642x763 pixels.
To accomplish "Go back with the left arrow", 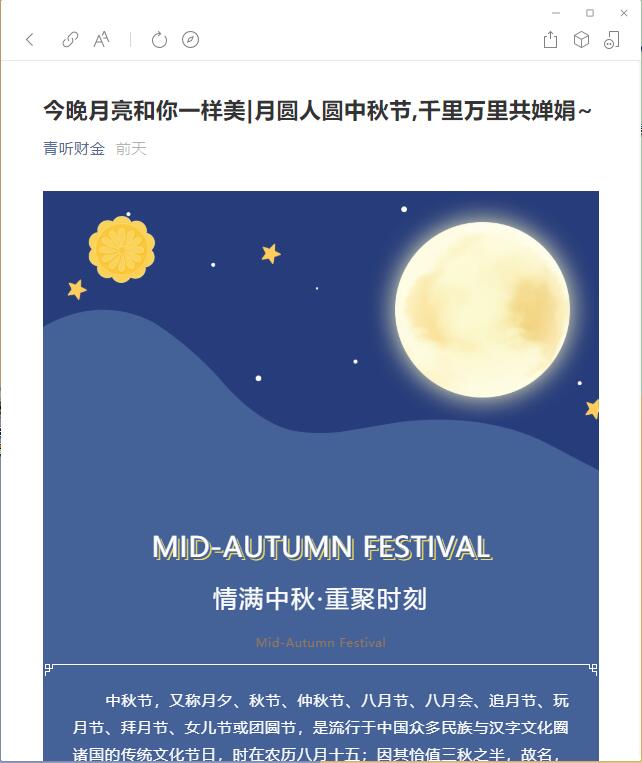I will pyautogui.click(x=30, y=40).
